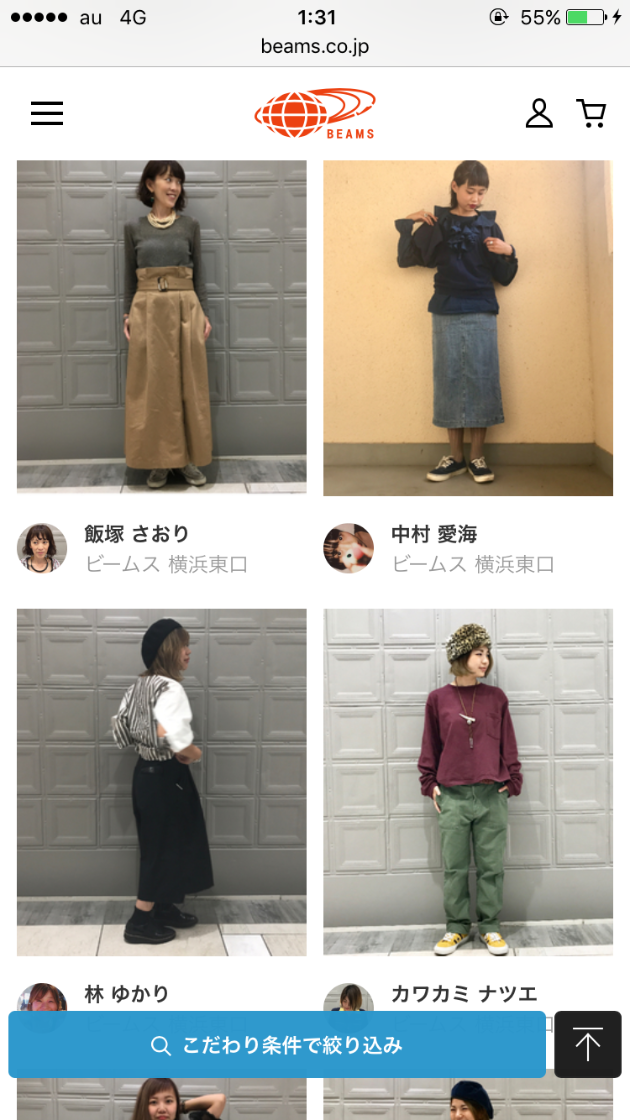Viewport: 630px width, 1120px height.
Task: Open カワカミ ナツエ's outfit photo
Action: click(x=468, y=782)
